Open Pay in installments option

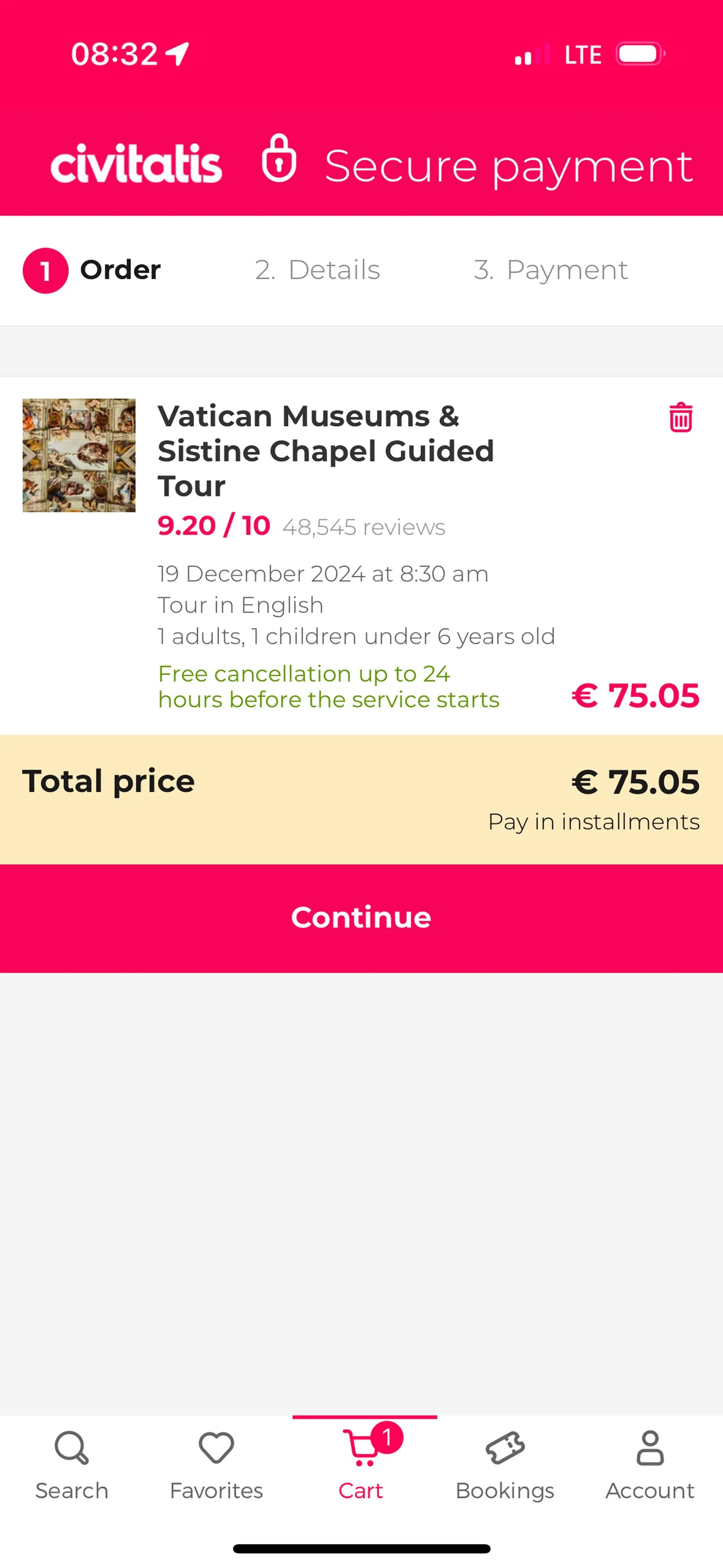pos(593,822)
